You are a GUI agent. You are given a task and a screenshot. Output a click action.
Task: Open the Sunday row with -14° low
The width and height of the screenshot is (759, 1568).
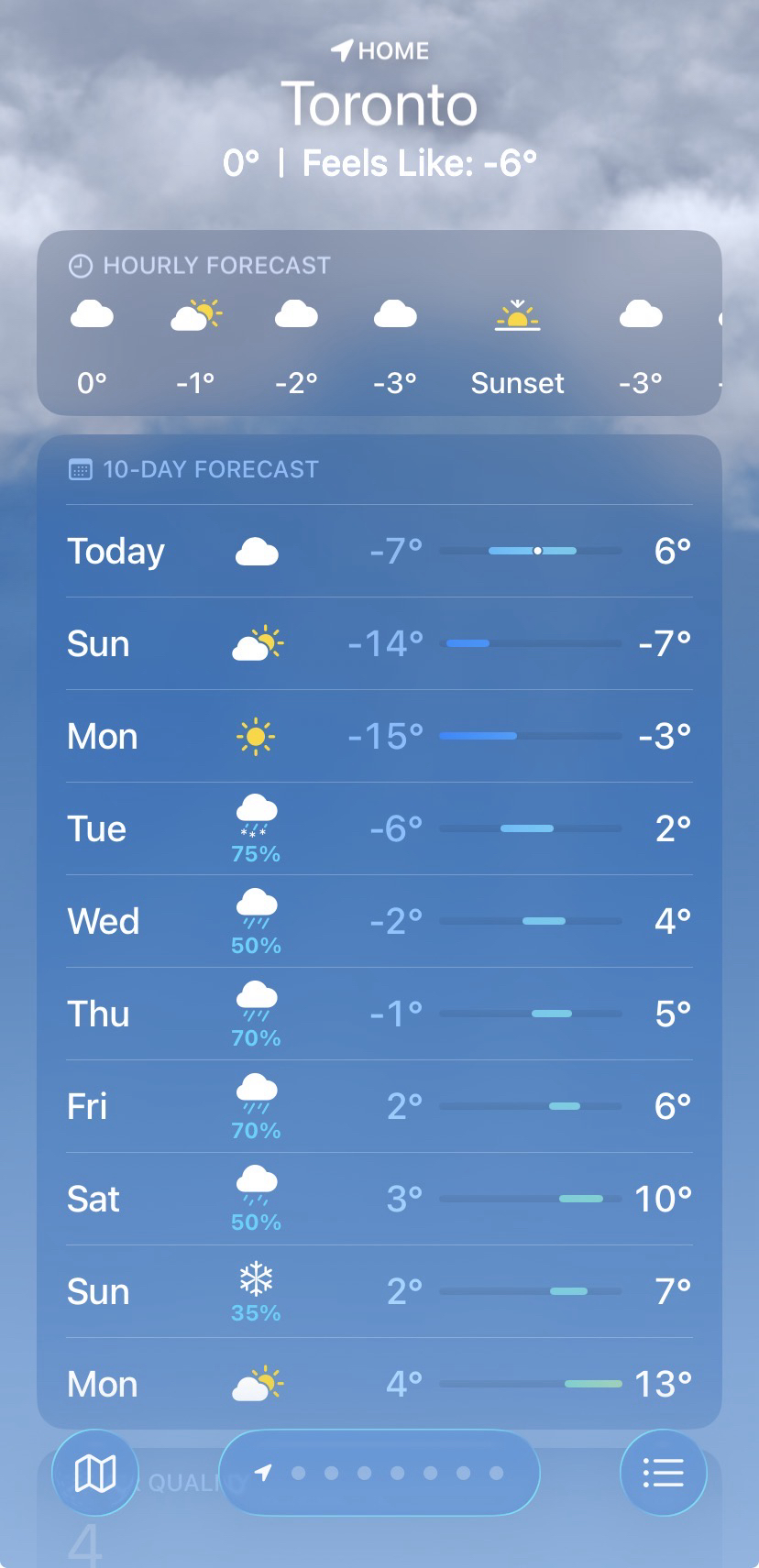point(379,643)
